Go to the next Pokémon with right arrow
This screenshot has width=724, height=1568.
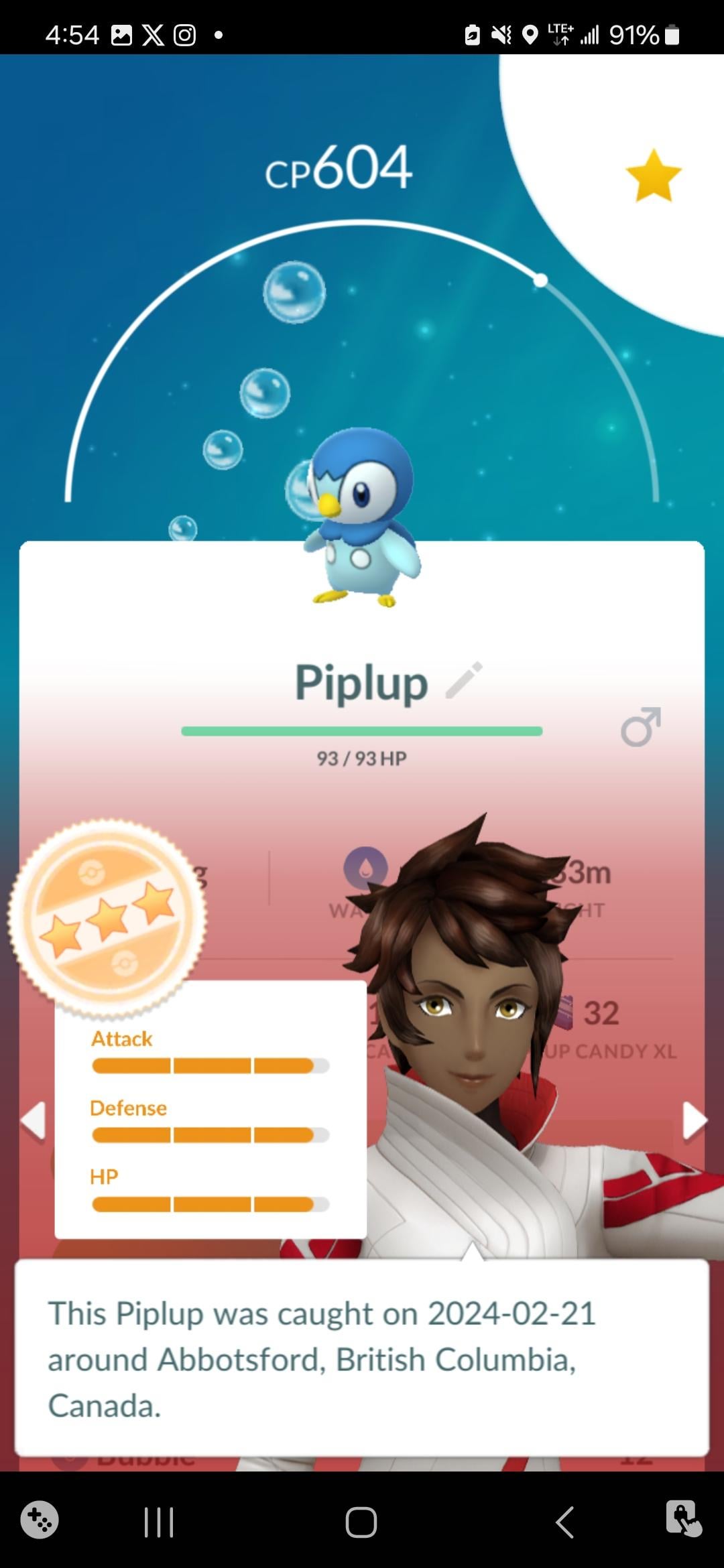694,1120
